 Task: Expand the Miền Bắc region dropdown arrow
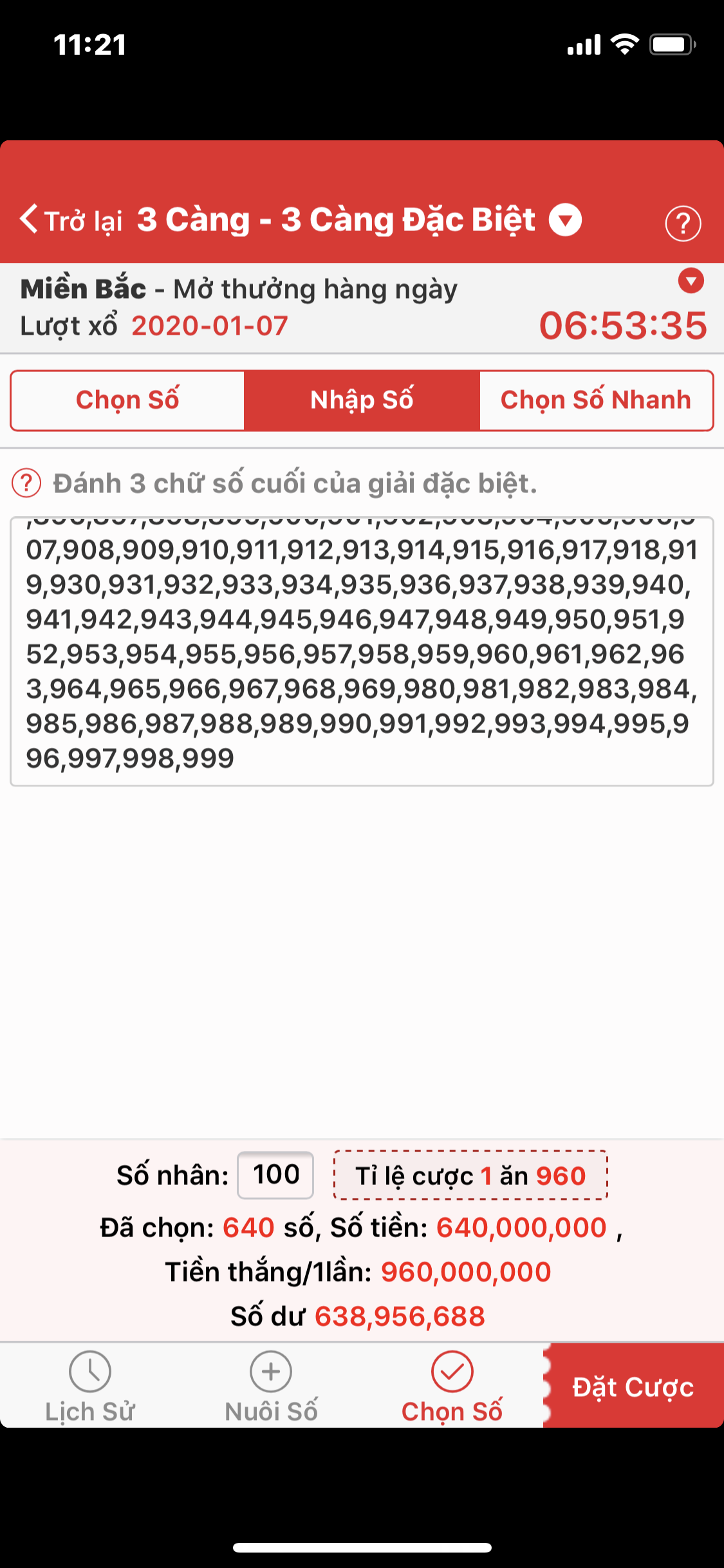[691, 281]
